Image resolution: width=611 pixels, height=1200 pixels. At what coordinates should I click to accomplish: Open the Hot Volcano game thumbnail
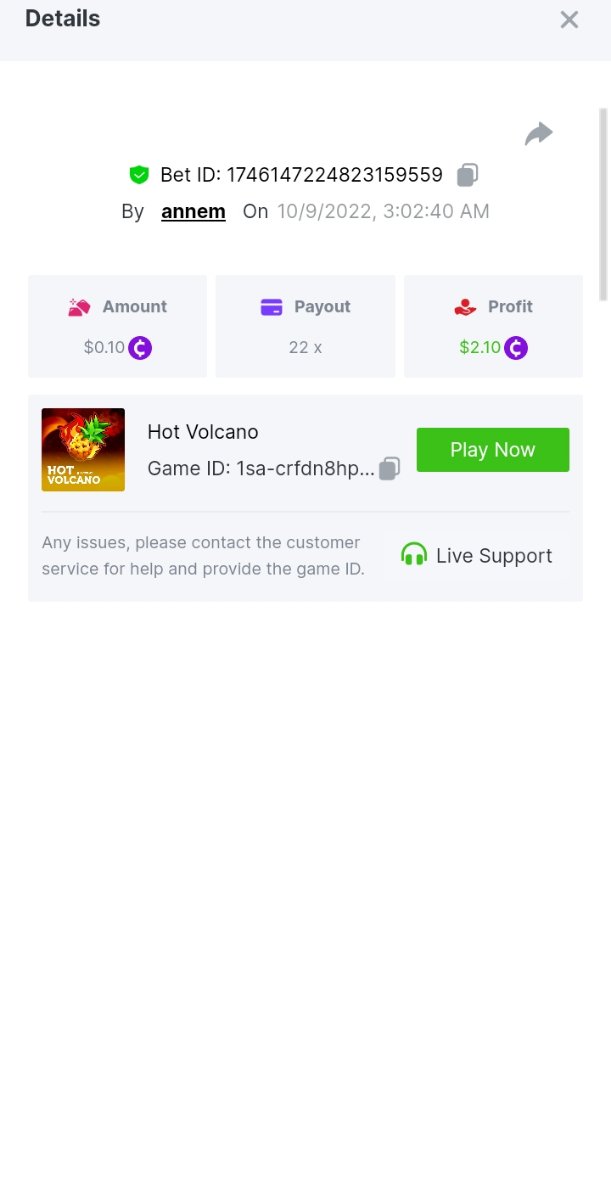point(83,450)
